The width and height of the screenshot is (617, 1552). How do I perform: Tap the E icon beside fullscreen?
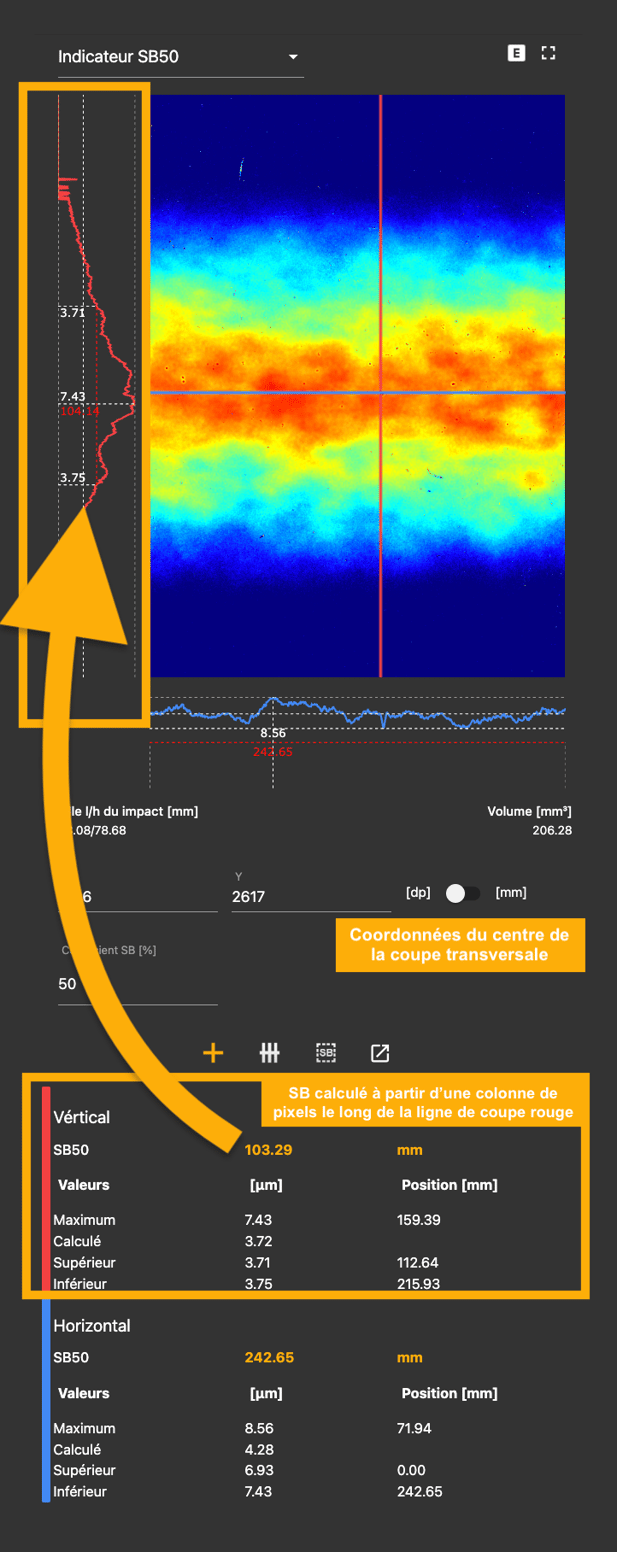coord(516,54)
